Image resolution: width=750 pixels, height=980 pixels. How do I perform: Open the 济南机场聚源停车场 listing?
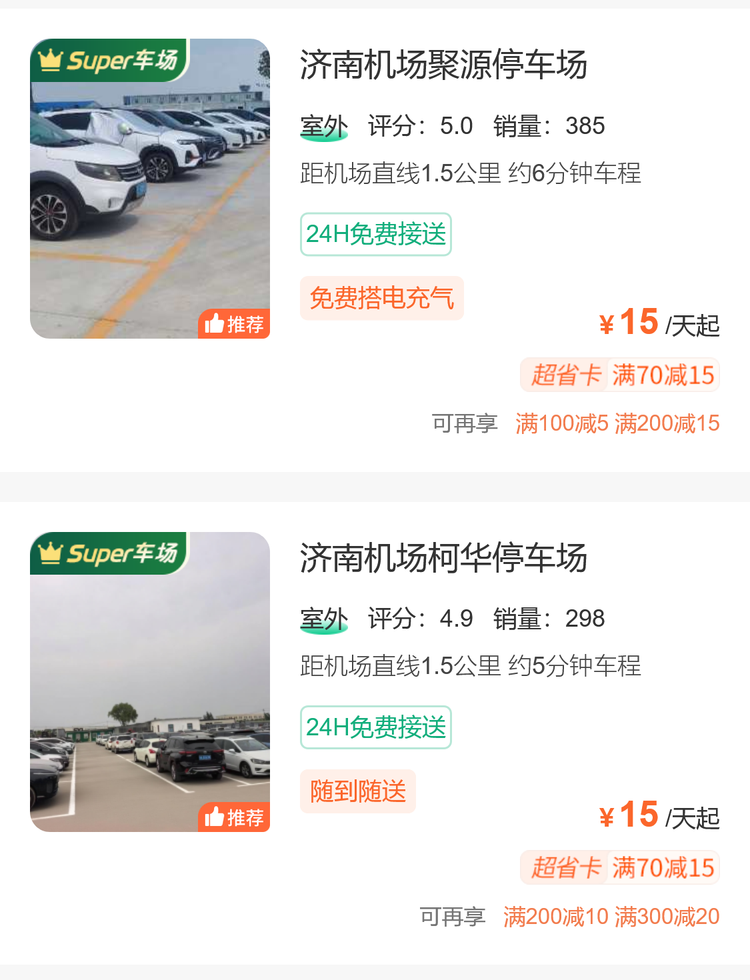(x=443, y=65)
